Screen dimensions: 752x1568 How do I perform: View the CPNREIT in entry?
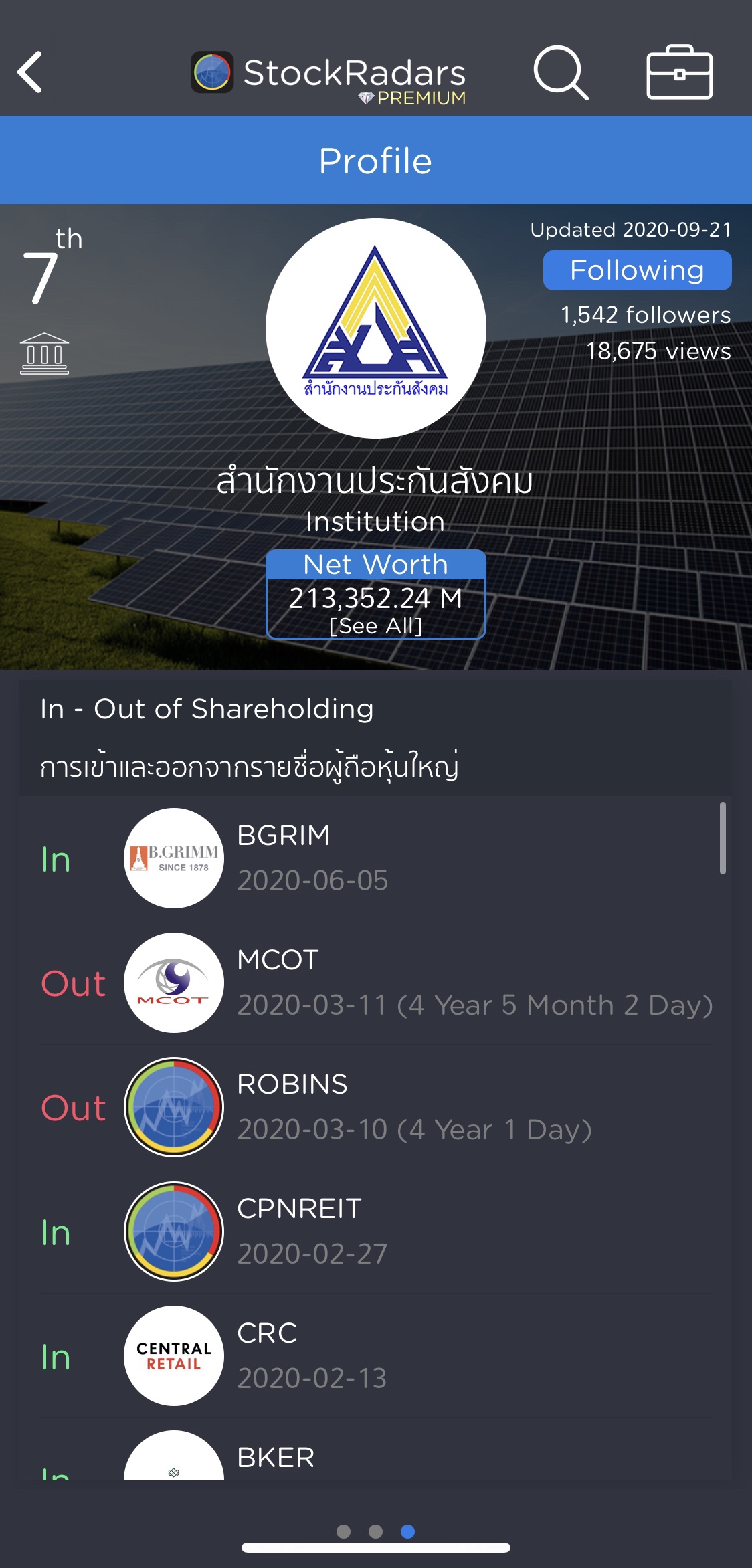click(x=375, y=1232)
